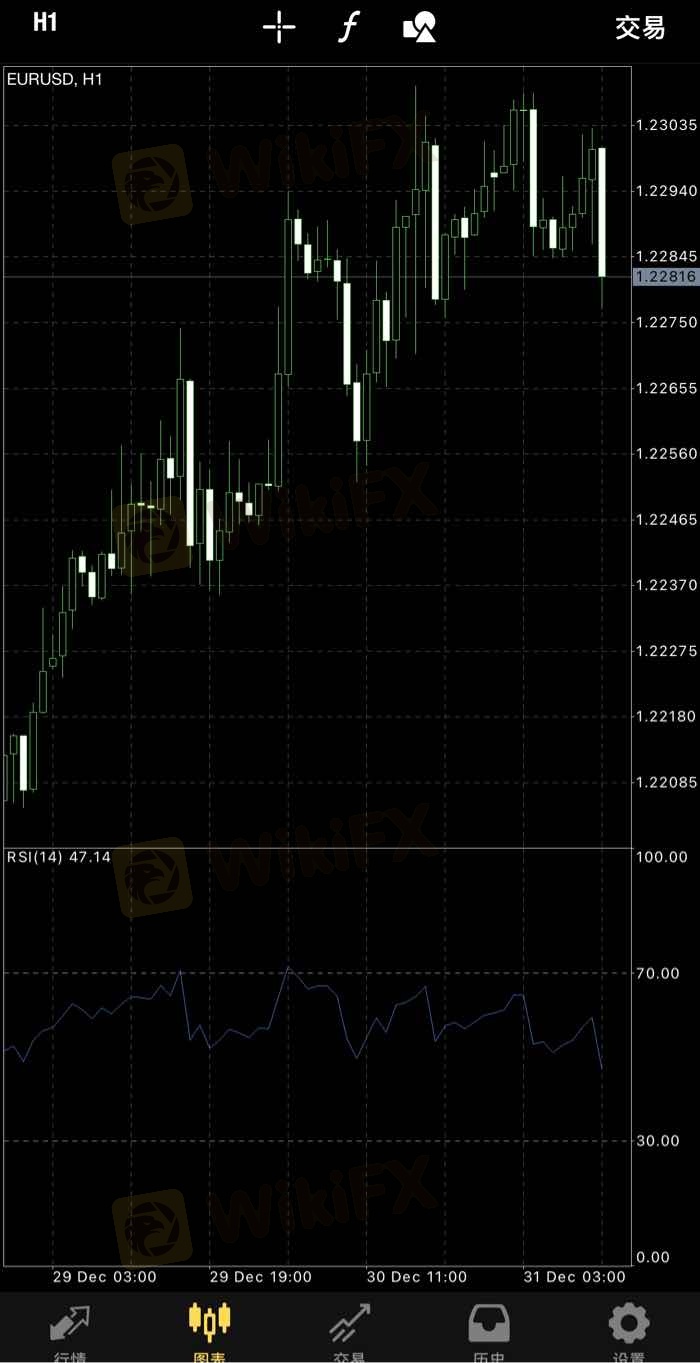Image resolution: width=700 pixels, height=1363 pixels.
Task: Open the indicators function icon
Action: tap(347, 27)
